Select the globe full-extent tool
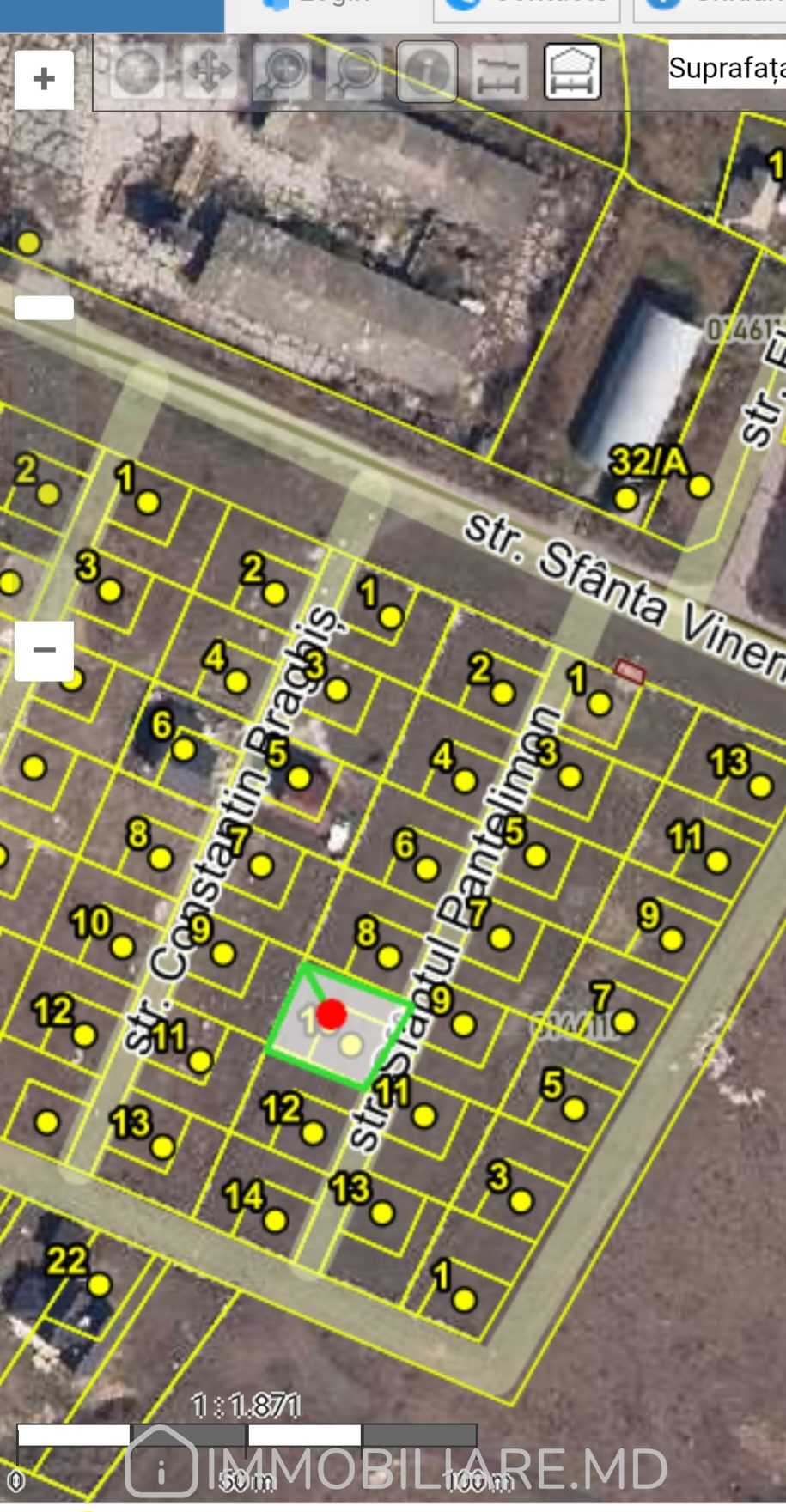786x1512 pixels. pyautogui.click(x=137, y=72)
